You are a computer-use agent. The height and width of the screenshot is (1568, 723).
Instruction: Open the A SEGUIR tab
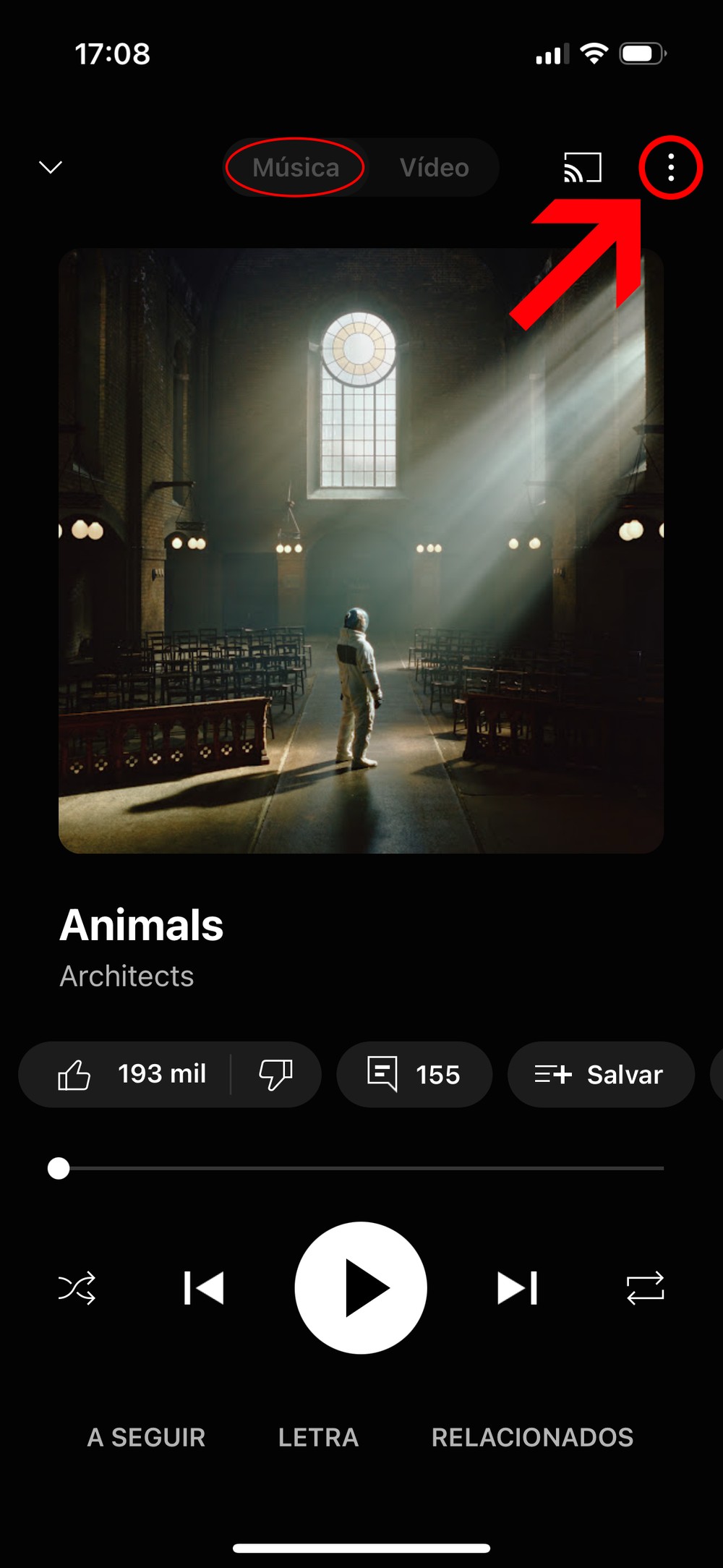(x=146, y=1437)
